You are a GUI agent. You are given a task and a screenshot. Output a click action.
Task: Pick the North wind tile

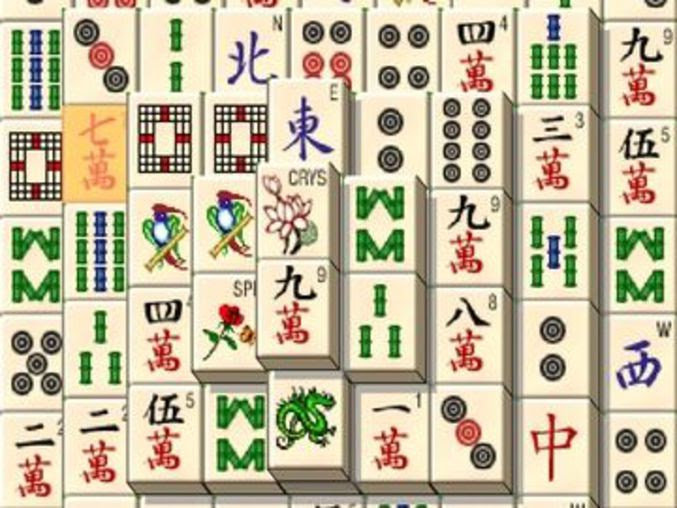(250, 60)
